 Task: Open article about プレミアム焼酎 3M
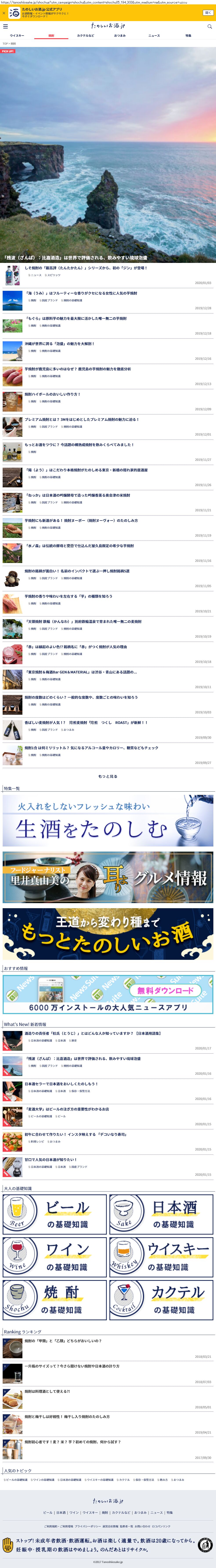click(82, 419)
